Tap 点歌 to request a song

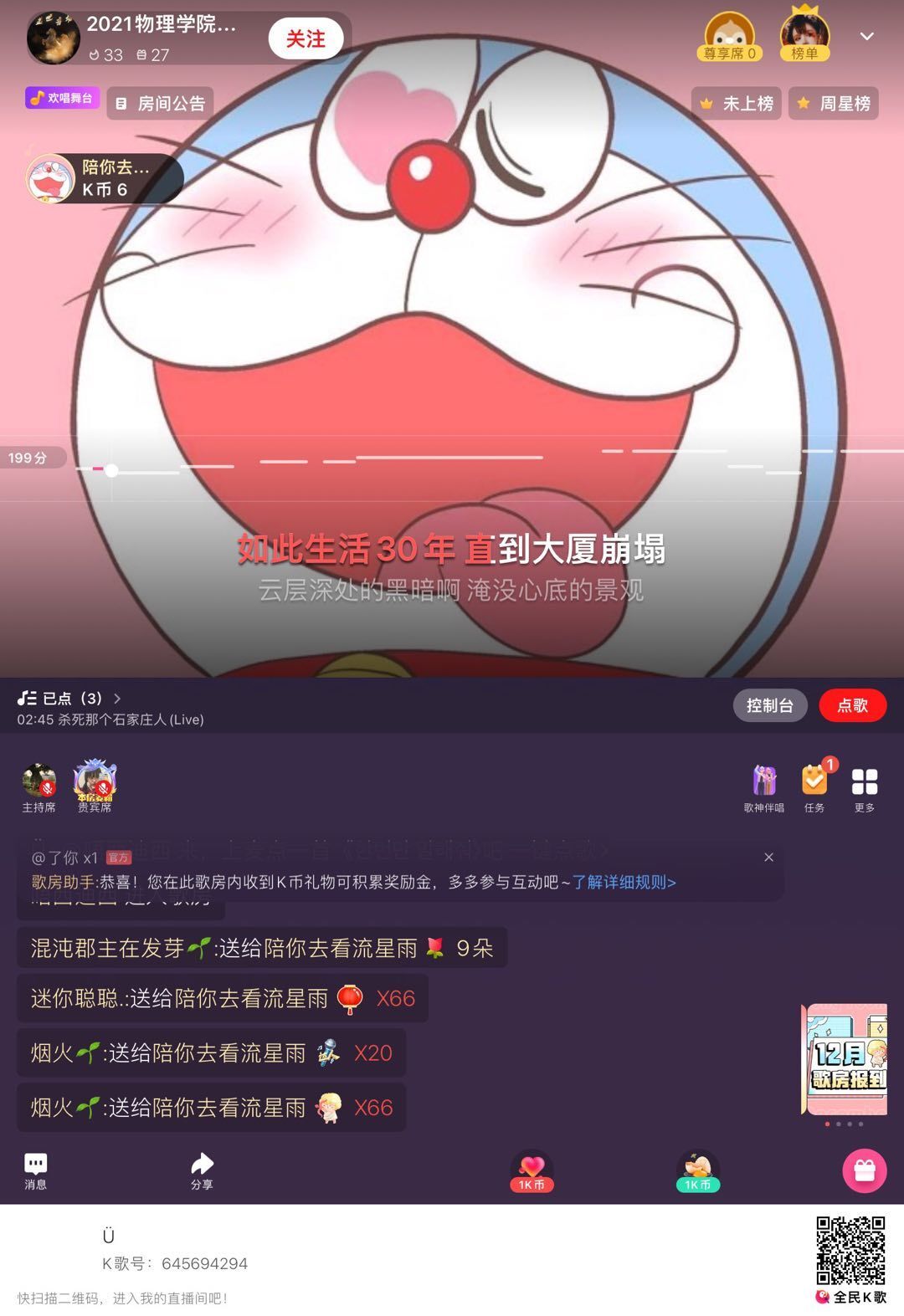(852, 705)
